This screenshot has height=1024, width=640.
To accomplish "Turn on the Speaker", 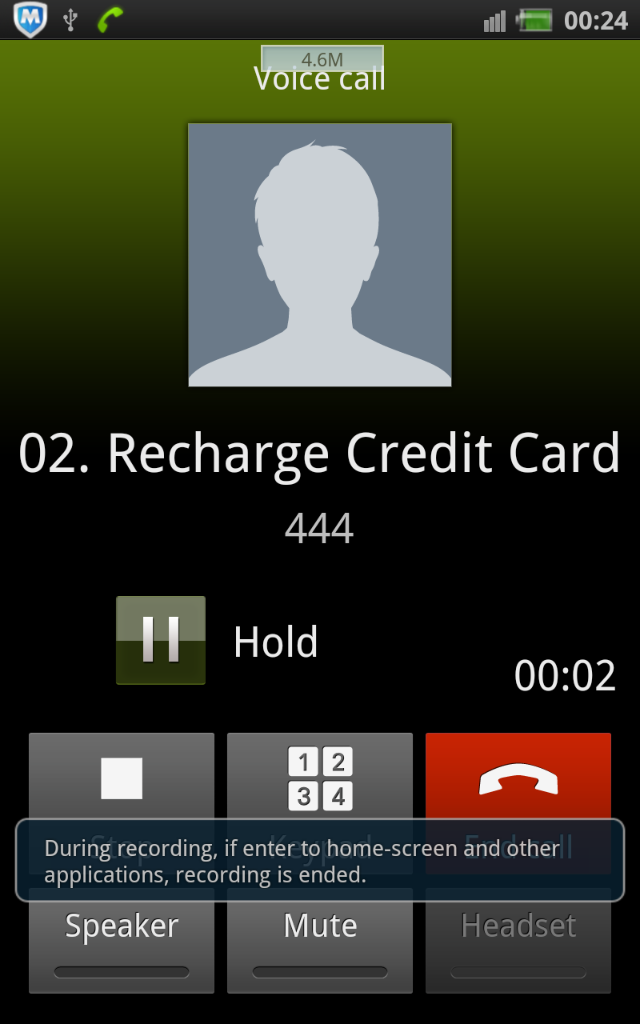I will [x=121, y=940].
